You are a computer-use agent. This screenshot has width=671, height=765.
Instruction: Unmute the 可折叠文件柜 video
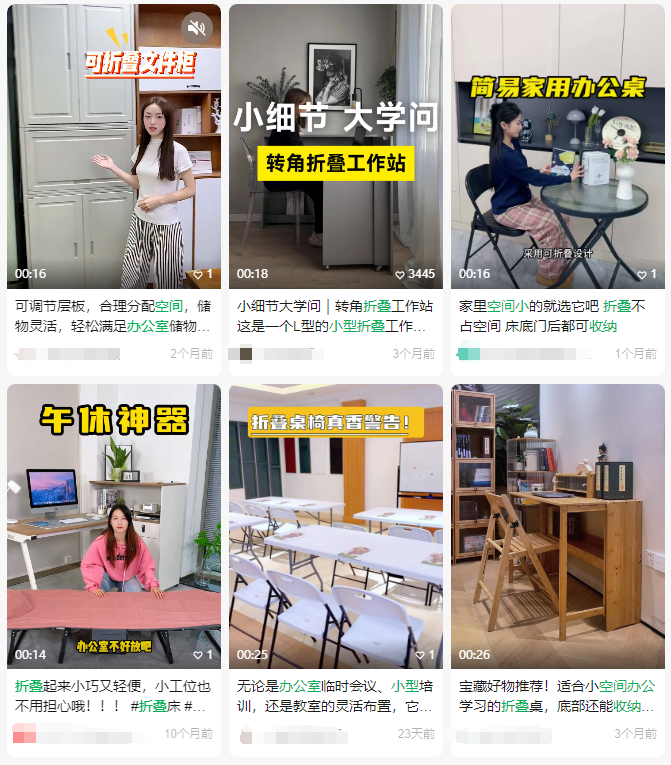tap(197, 27)
